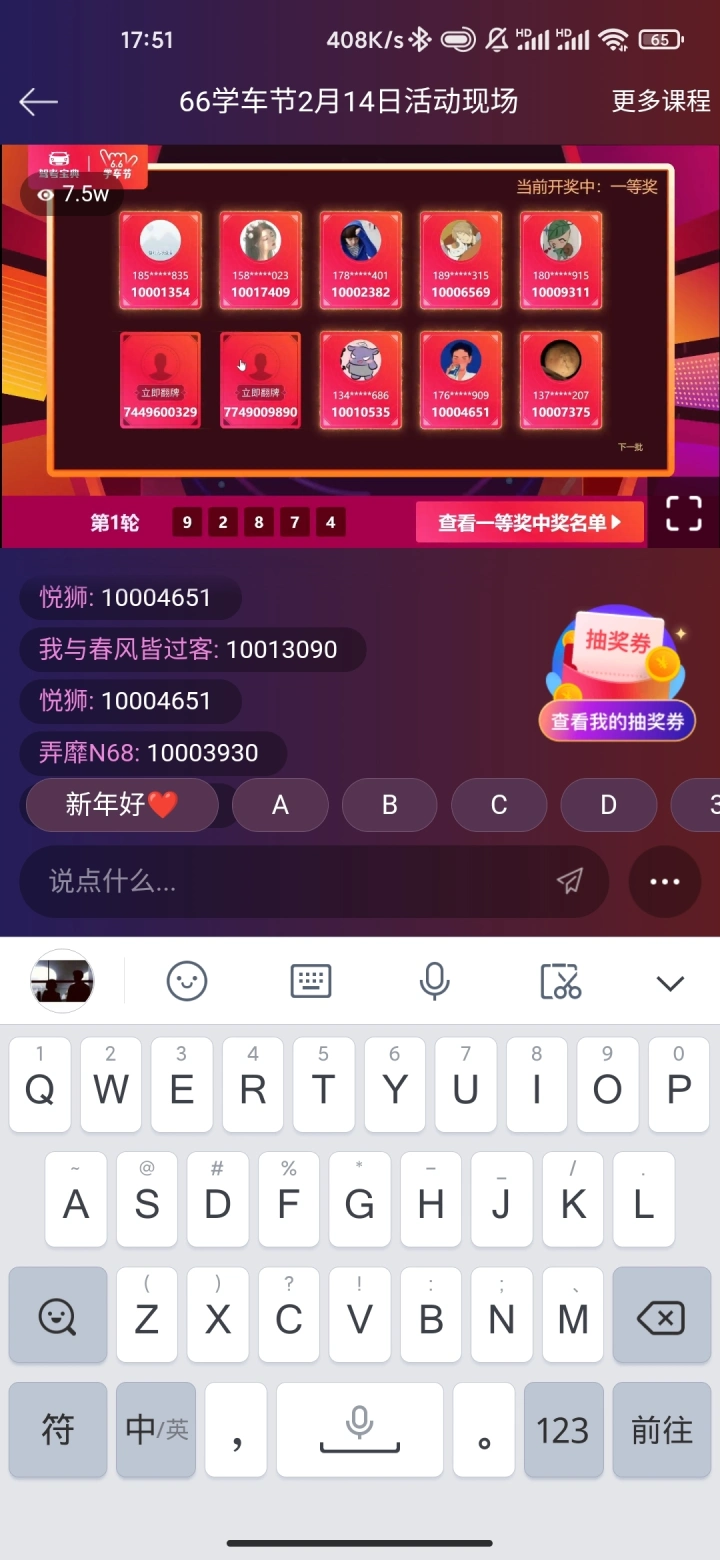Open the keyboard clipboard scissors tool
This screenshot has height=1560, width=720.
560,982
